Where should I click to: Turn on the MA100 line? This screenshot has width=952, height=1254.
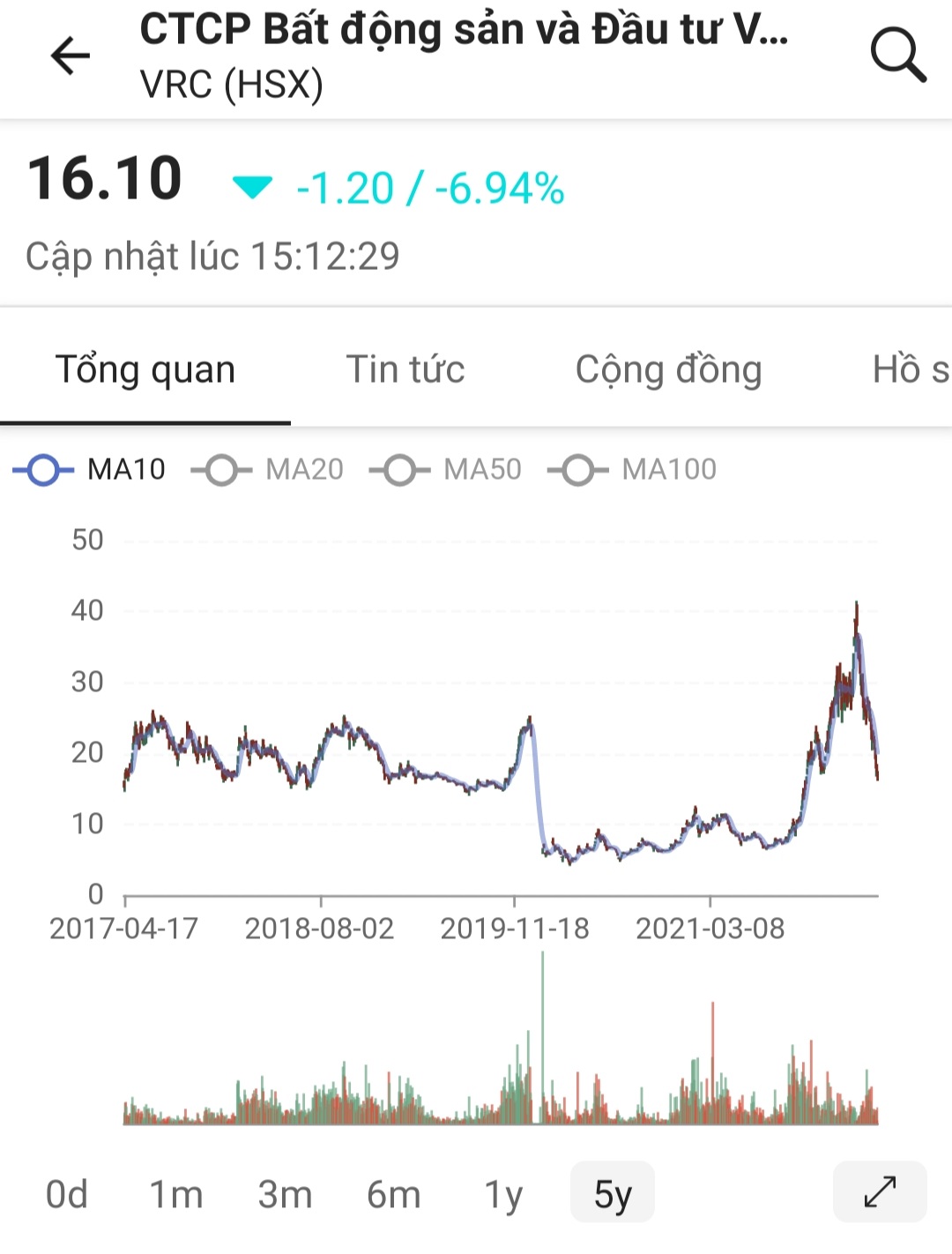[632, 469]
